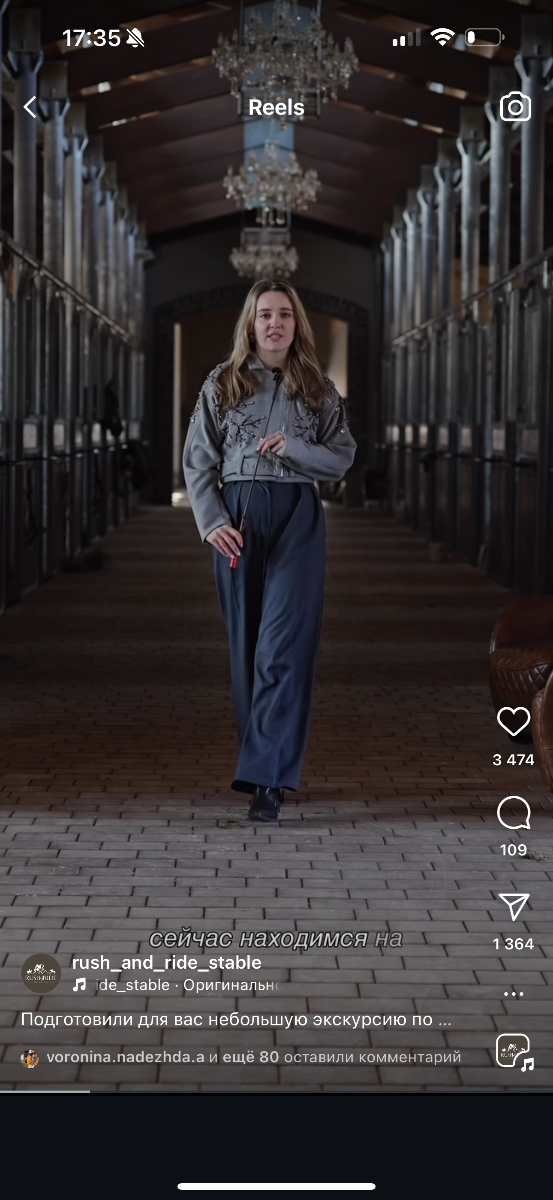Image resolution: width=553 pixels, height=1200 pixels.
Task: Share the reel via paper plane icon
Action: click(x=513, y=906)
